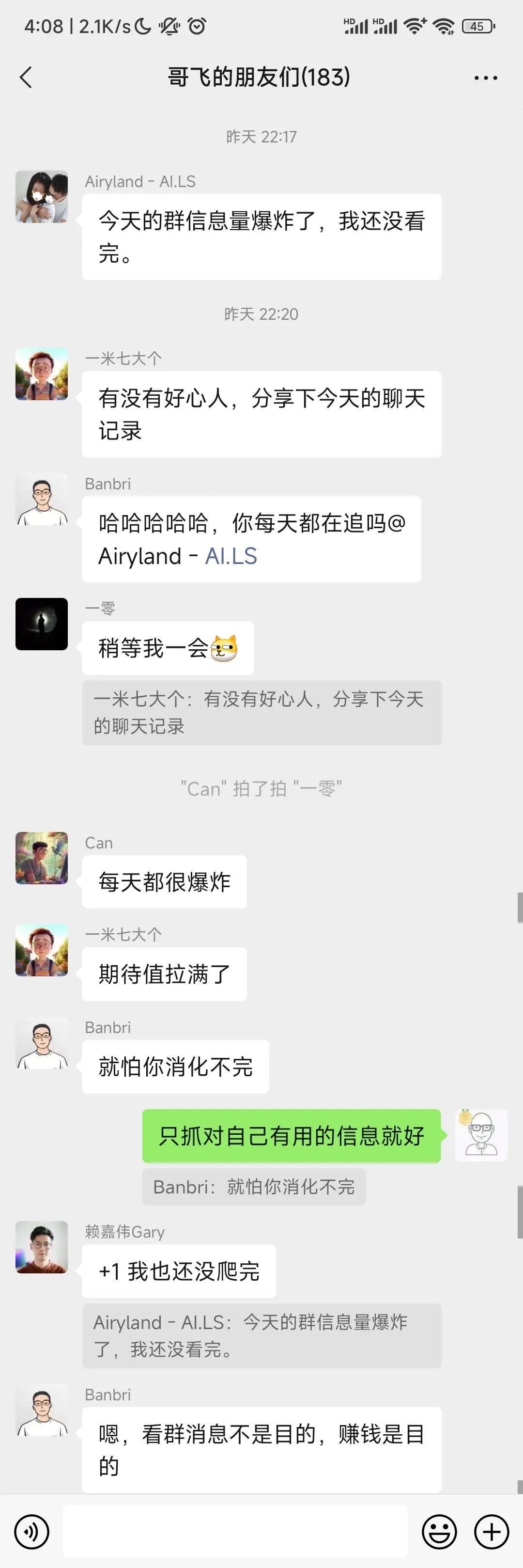523x1568 pixels.
Task: Open Can's profile avatar
Action: (x=41, y=858)
